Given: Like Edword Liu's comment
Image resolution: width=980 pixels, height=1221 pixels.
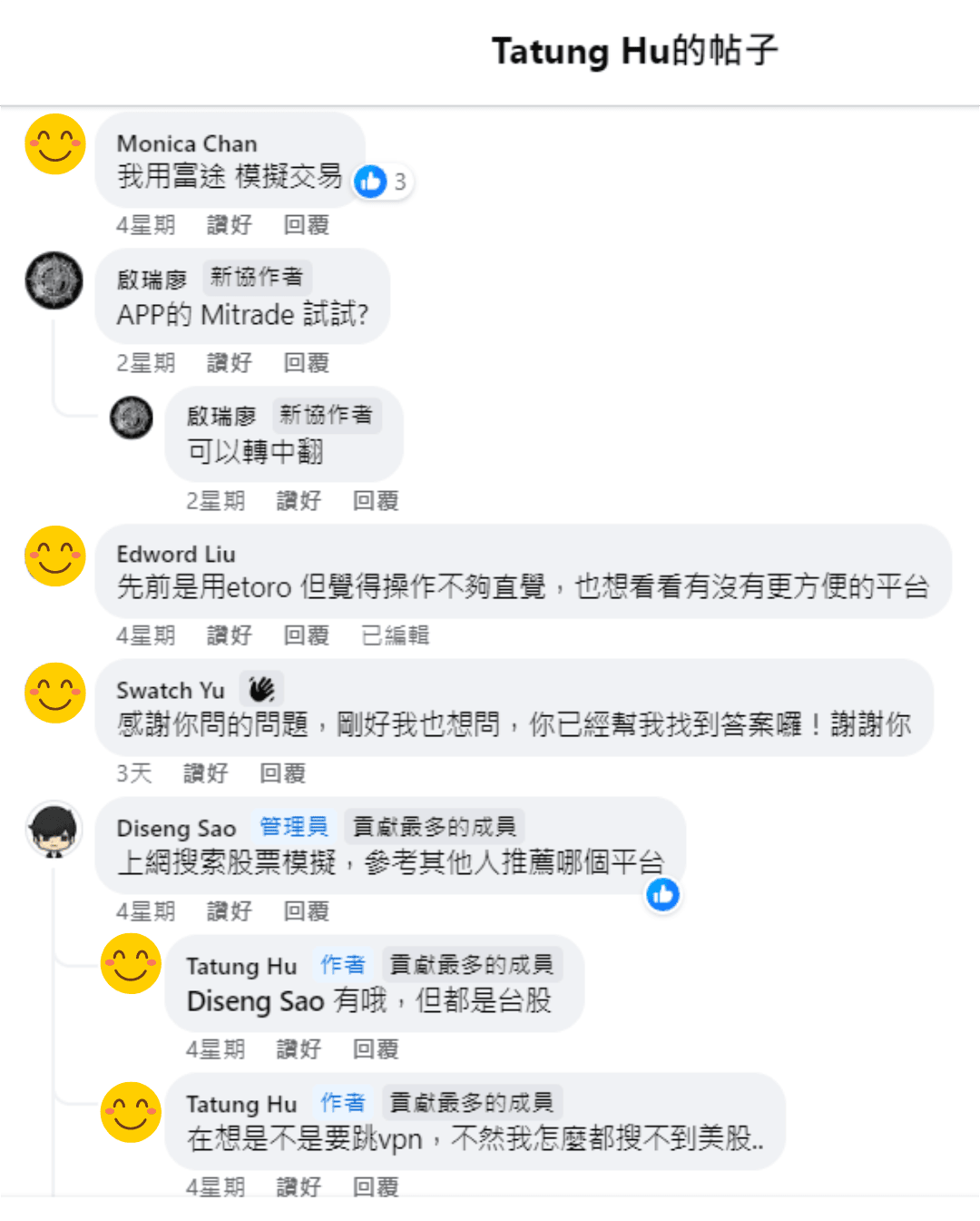Looking at the screenshot, I should pos(229,635).
